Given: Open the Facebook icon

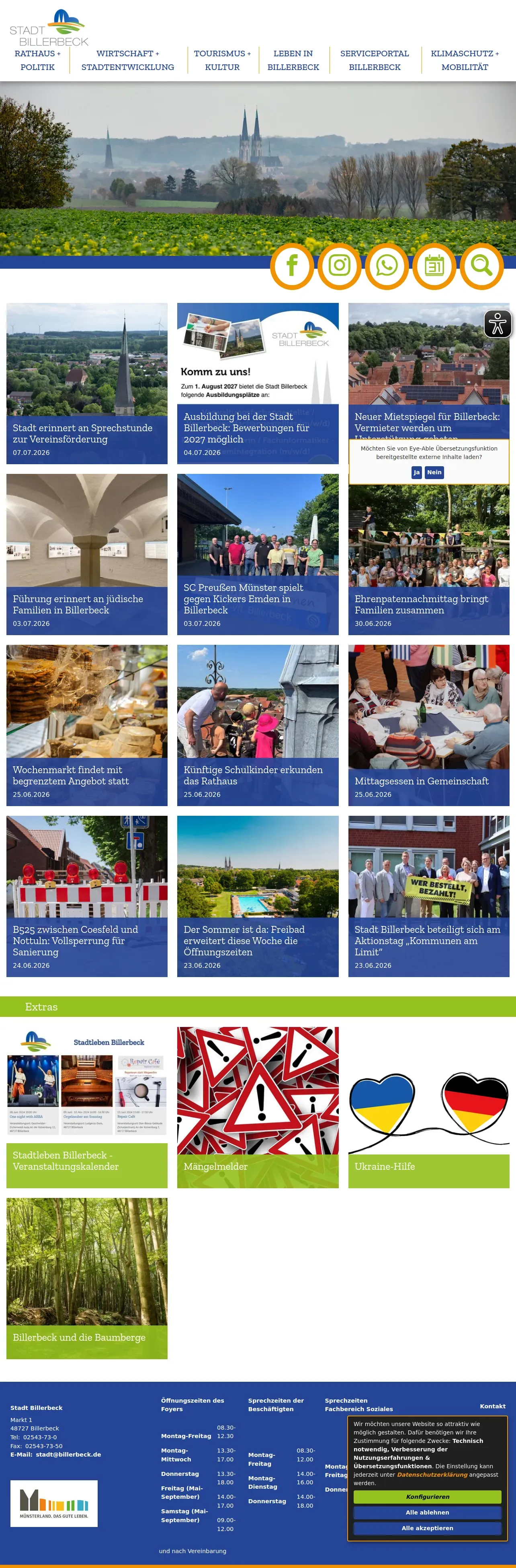Looking at the screenshot, I should (292, 266).
